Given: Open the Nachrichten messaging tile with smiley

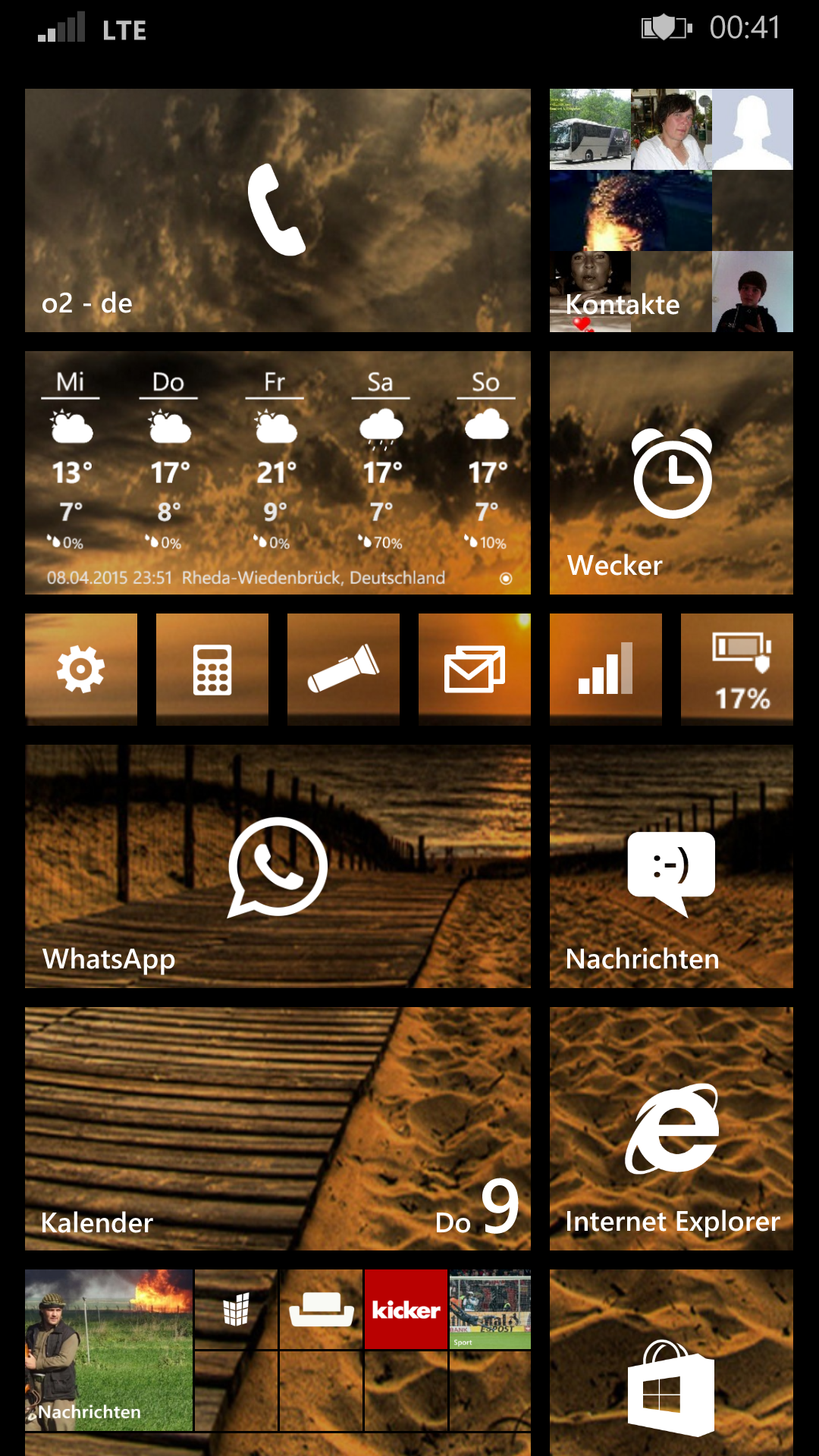Looking at the screenshot, I should click(x=671, y=866).
